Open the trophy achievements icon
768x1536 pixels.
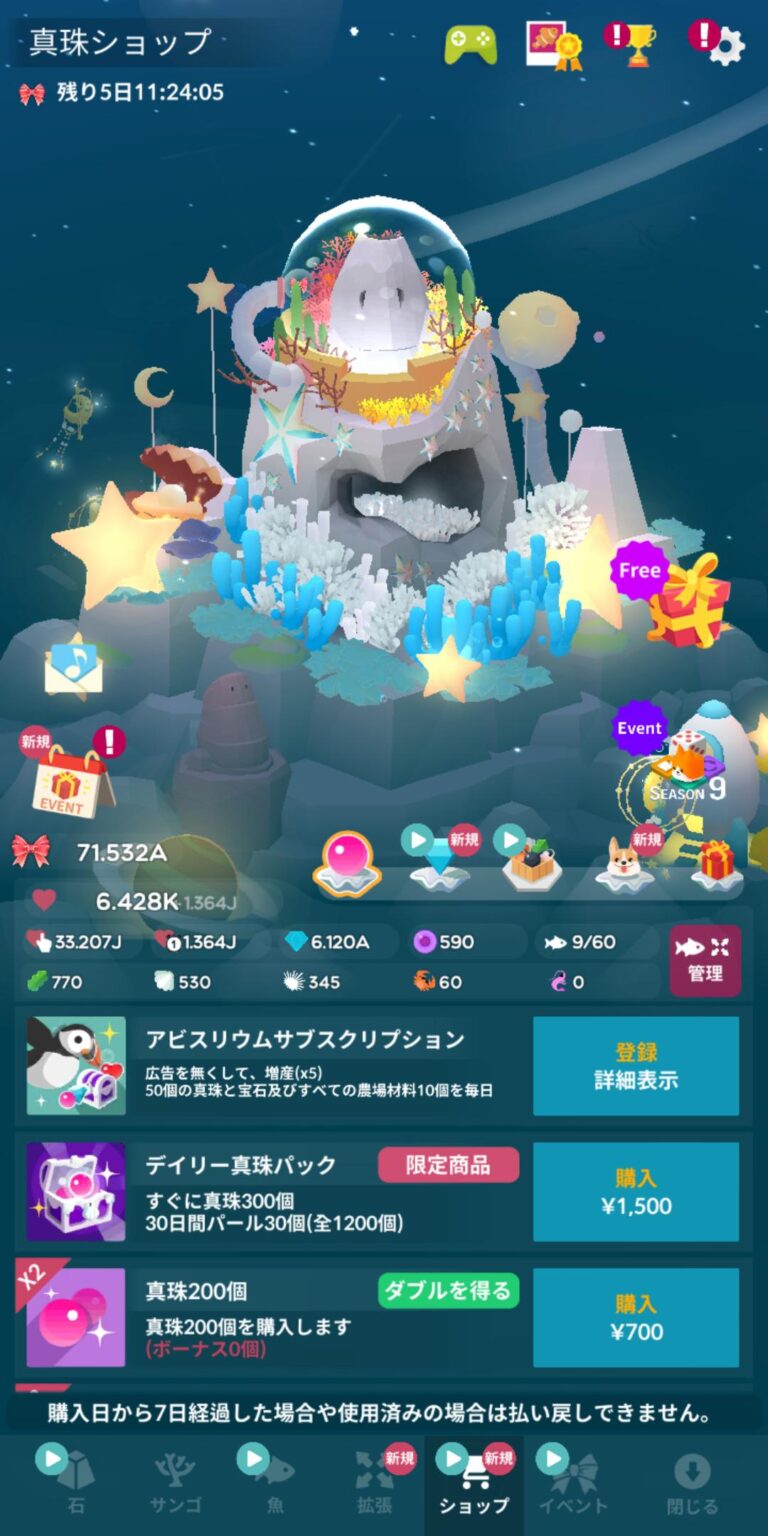(x=638, y=45)
